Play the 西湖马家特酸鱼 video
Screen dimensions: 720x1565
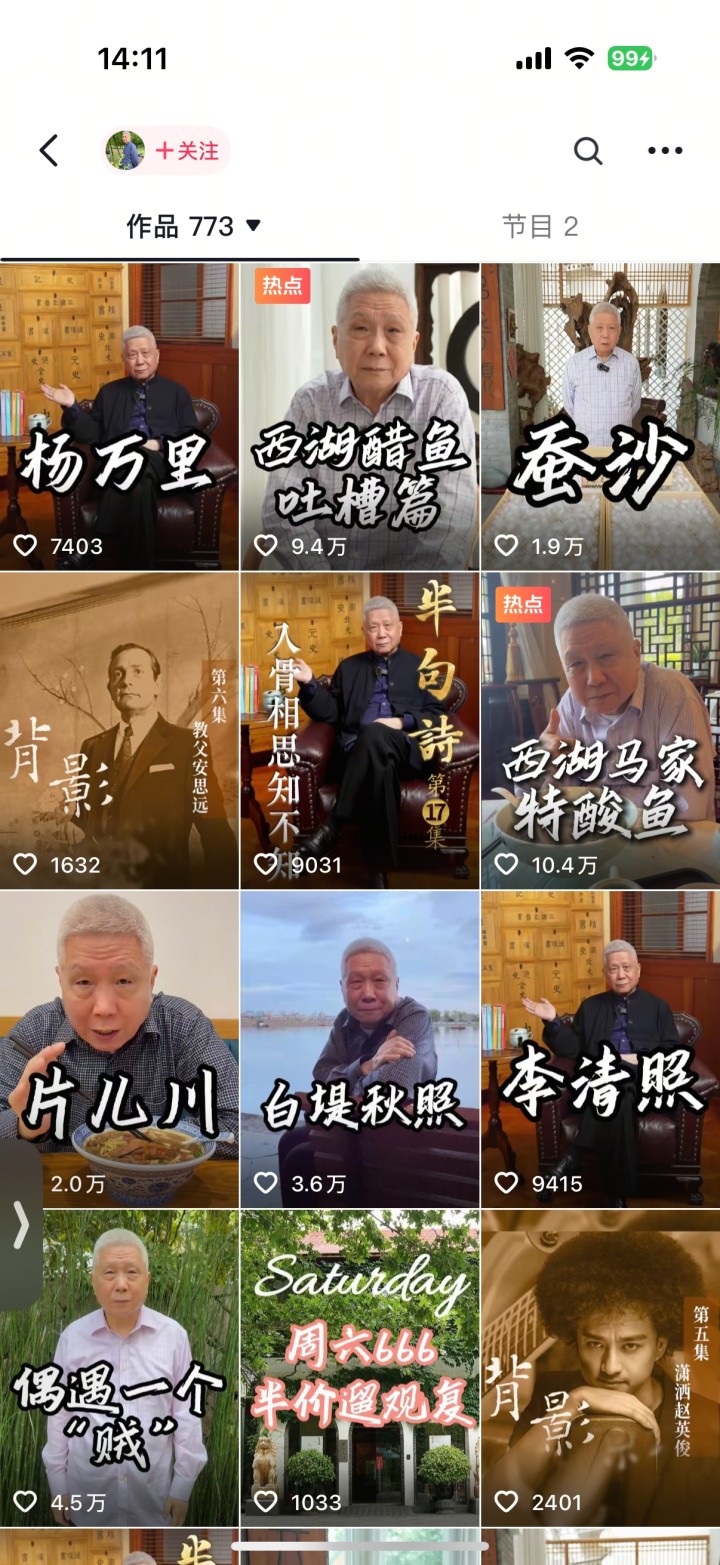(600, 730)
